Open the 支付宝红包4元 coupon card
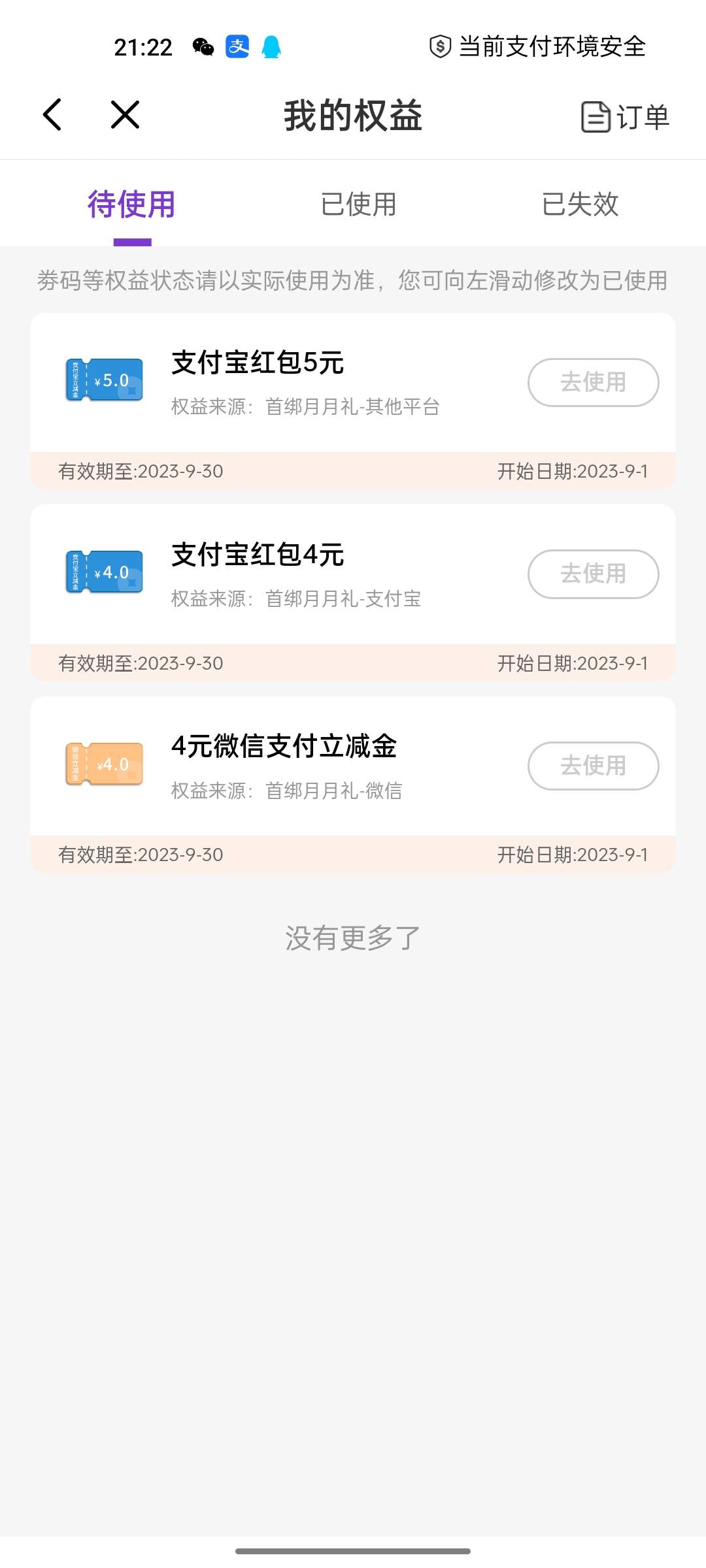 pos(353,593)
